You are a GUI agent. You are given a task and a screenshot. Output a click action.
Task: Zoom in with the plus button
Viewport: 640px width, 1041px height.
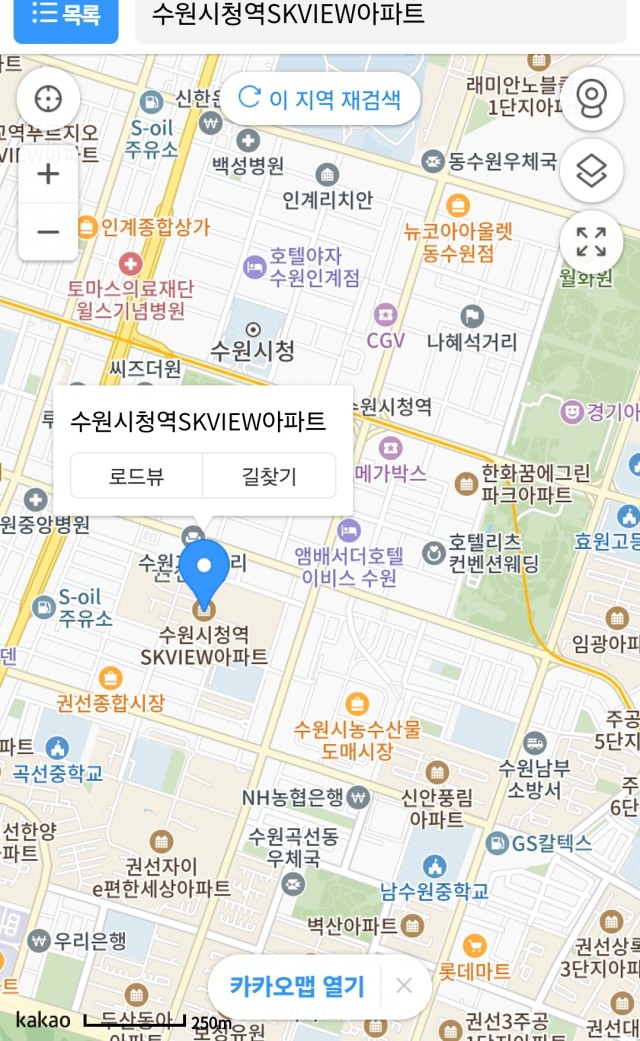point(48,175)
